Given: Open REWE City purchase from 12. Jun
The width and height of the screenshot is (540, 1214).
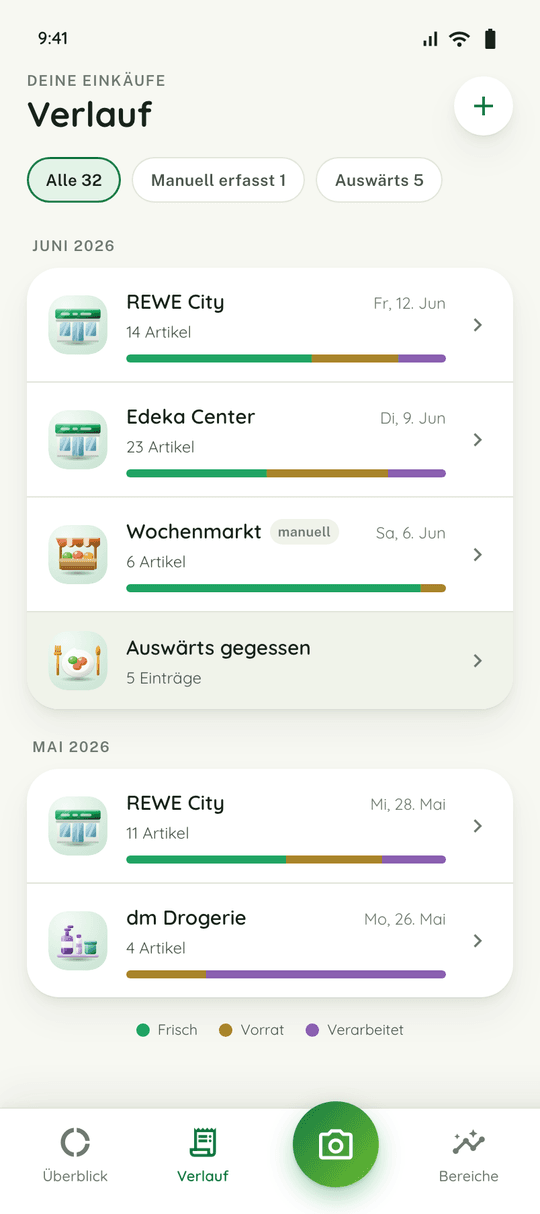Looking at the screenshot, I should 270,325.
